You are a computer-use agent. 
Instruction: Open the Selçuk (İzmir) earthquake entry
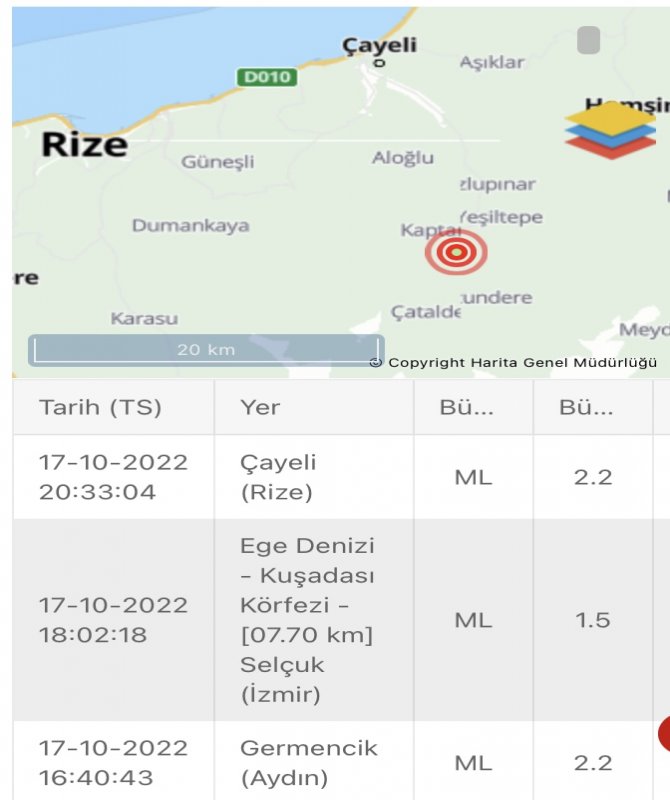point(330,620)
